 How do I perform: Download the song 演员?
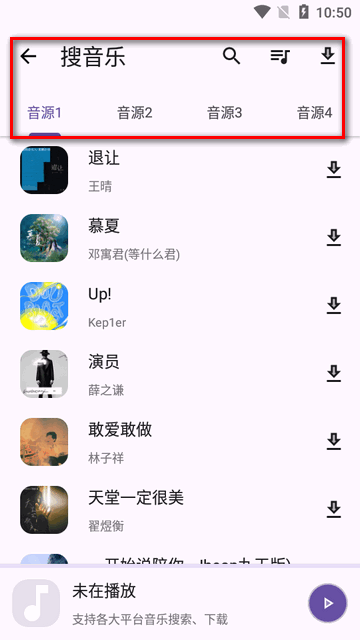[334, 373]
